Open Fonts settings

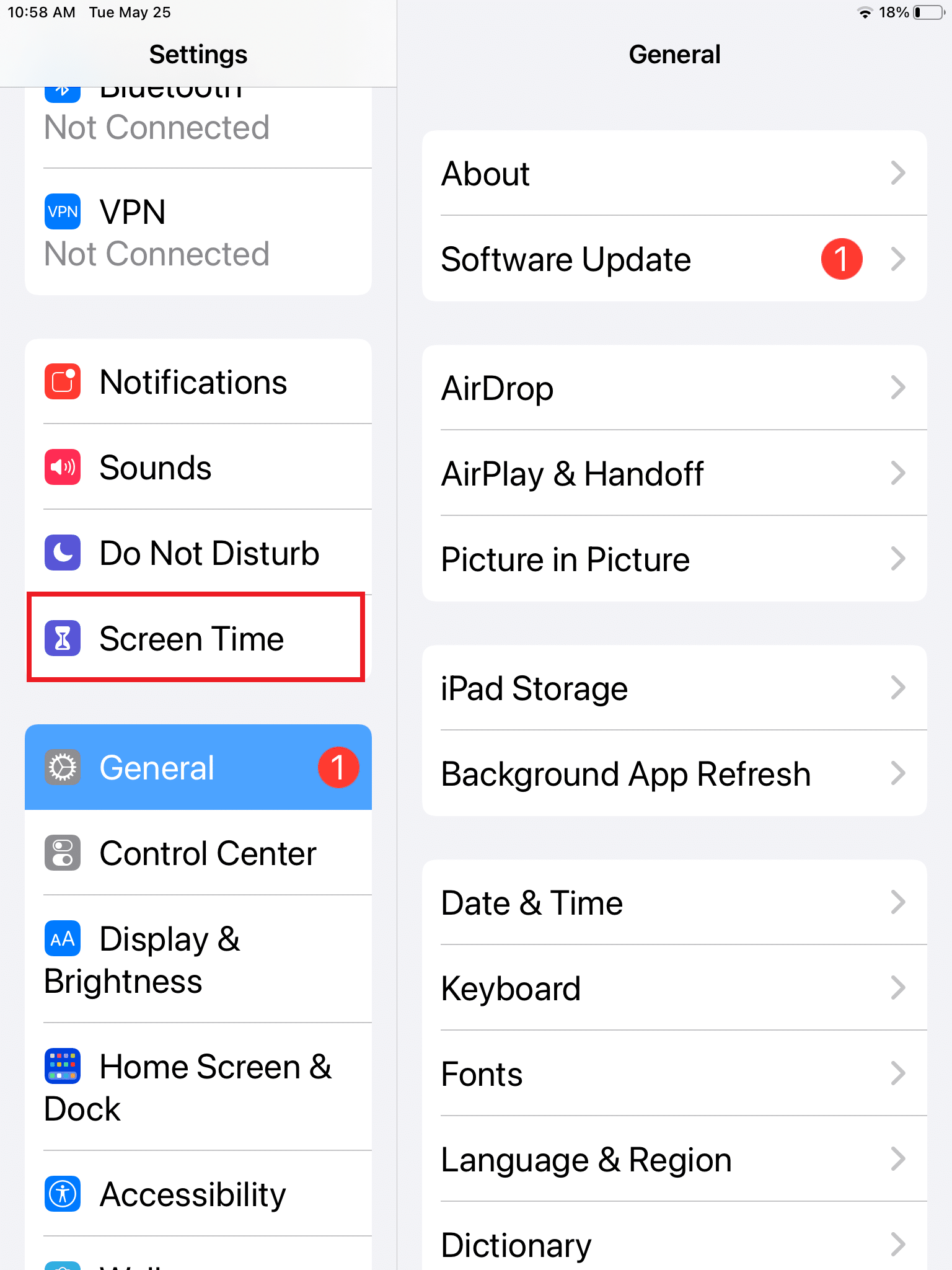pyautogui.click(x=674, y=1074)
